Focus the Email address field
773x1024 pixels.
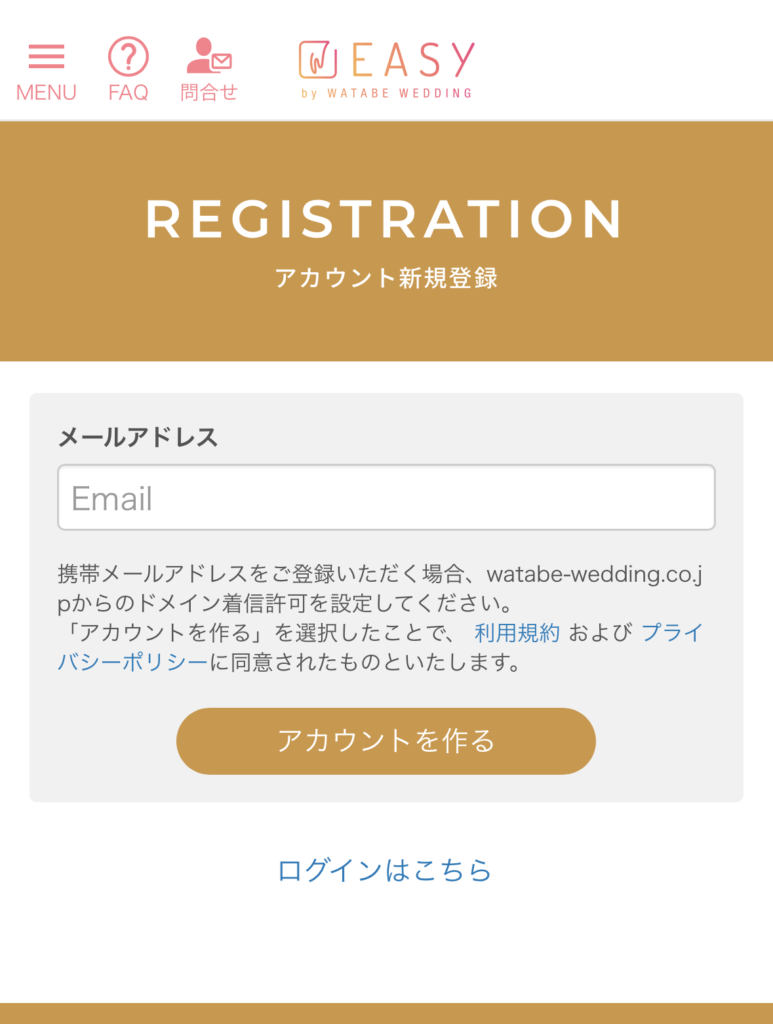tap(386, 498)
